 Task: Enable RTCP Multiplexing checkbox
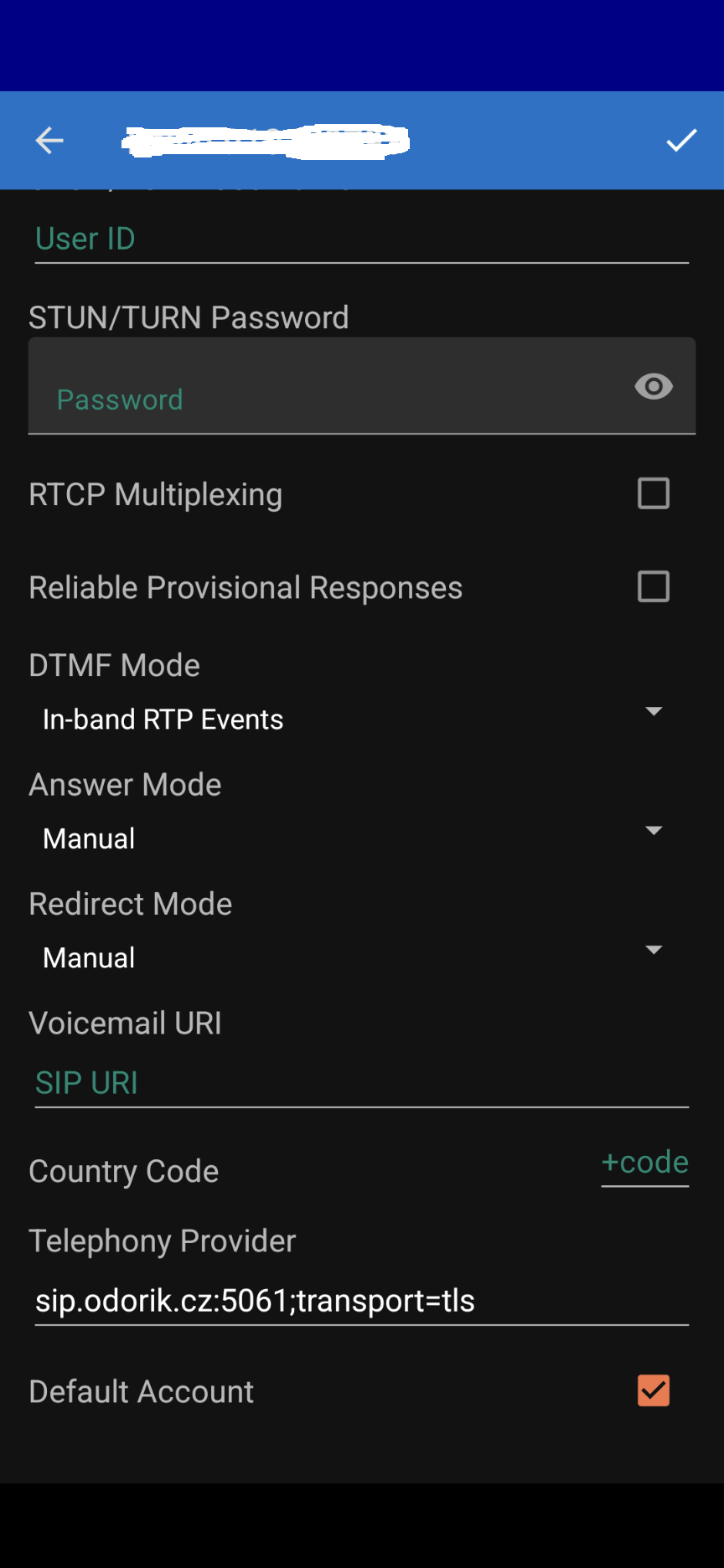[653, 494]
